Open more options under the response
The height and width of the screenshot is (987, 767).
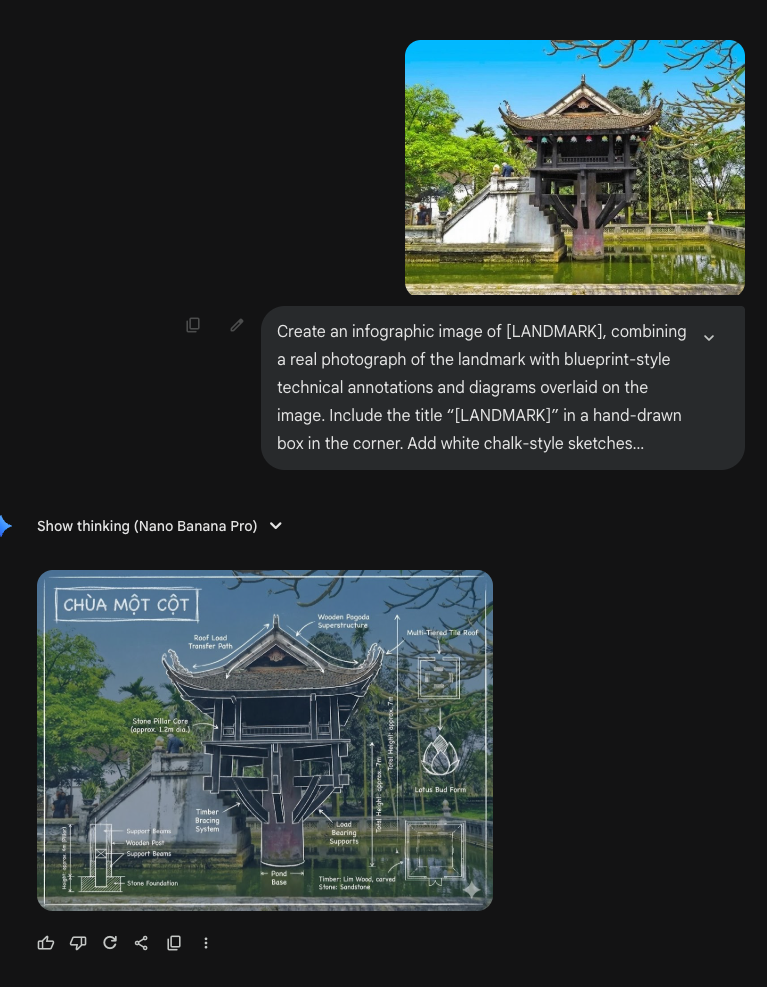pos(206,943)
